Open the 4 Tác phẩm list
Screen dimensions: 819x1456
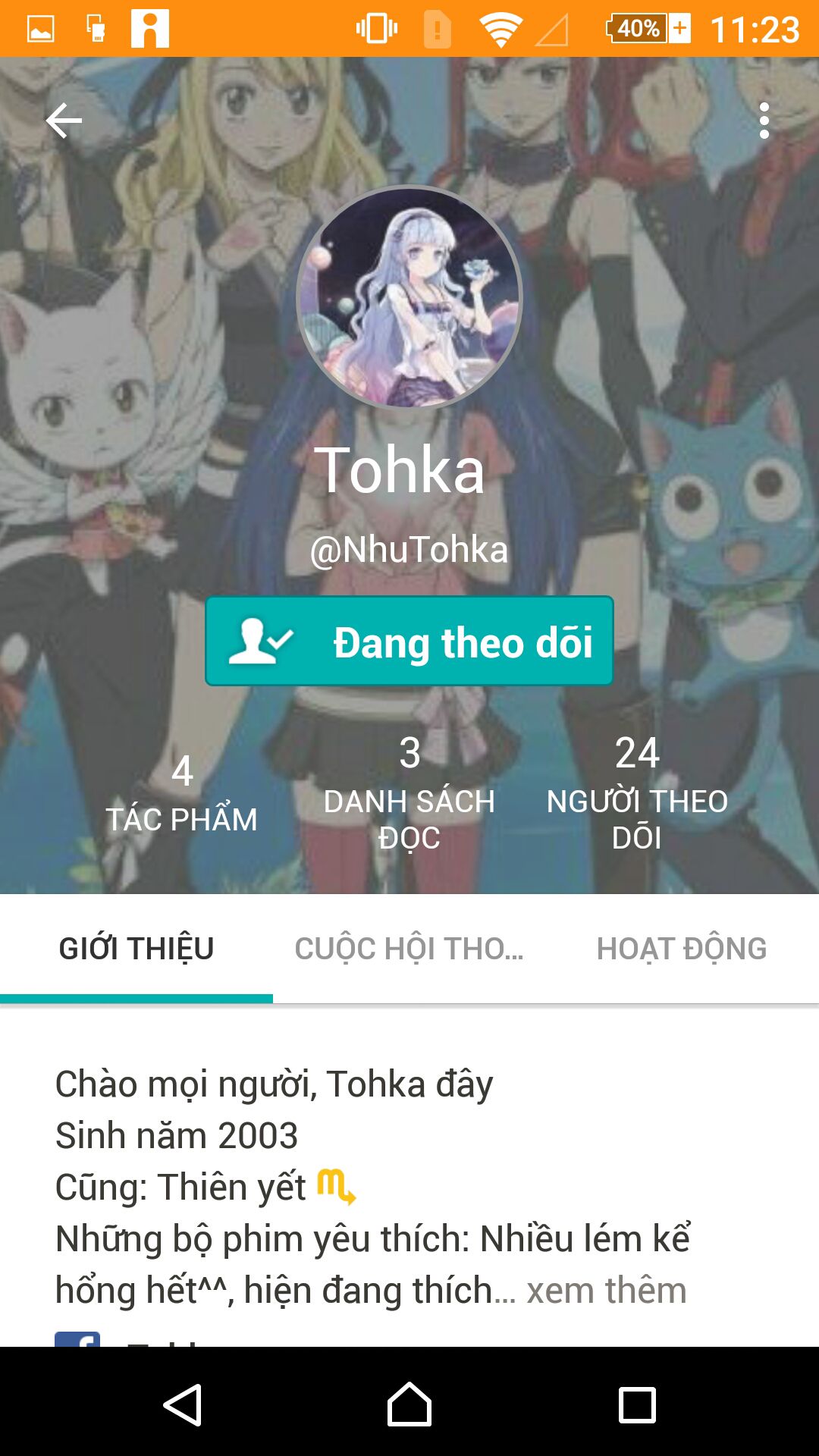[182, 792]
